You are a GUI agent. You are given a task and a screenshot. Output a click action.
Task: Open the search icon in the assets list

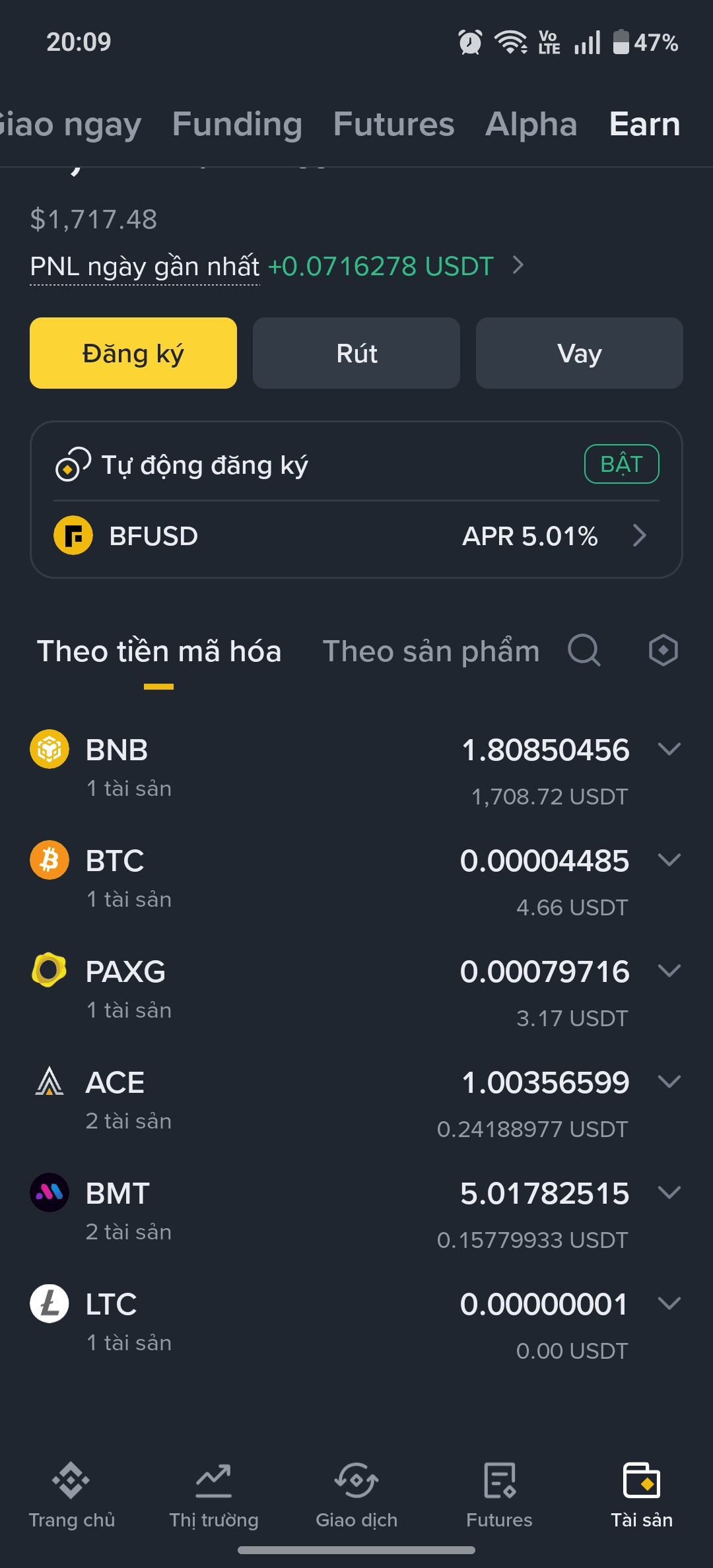584,651
